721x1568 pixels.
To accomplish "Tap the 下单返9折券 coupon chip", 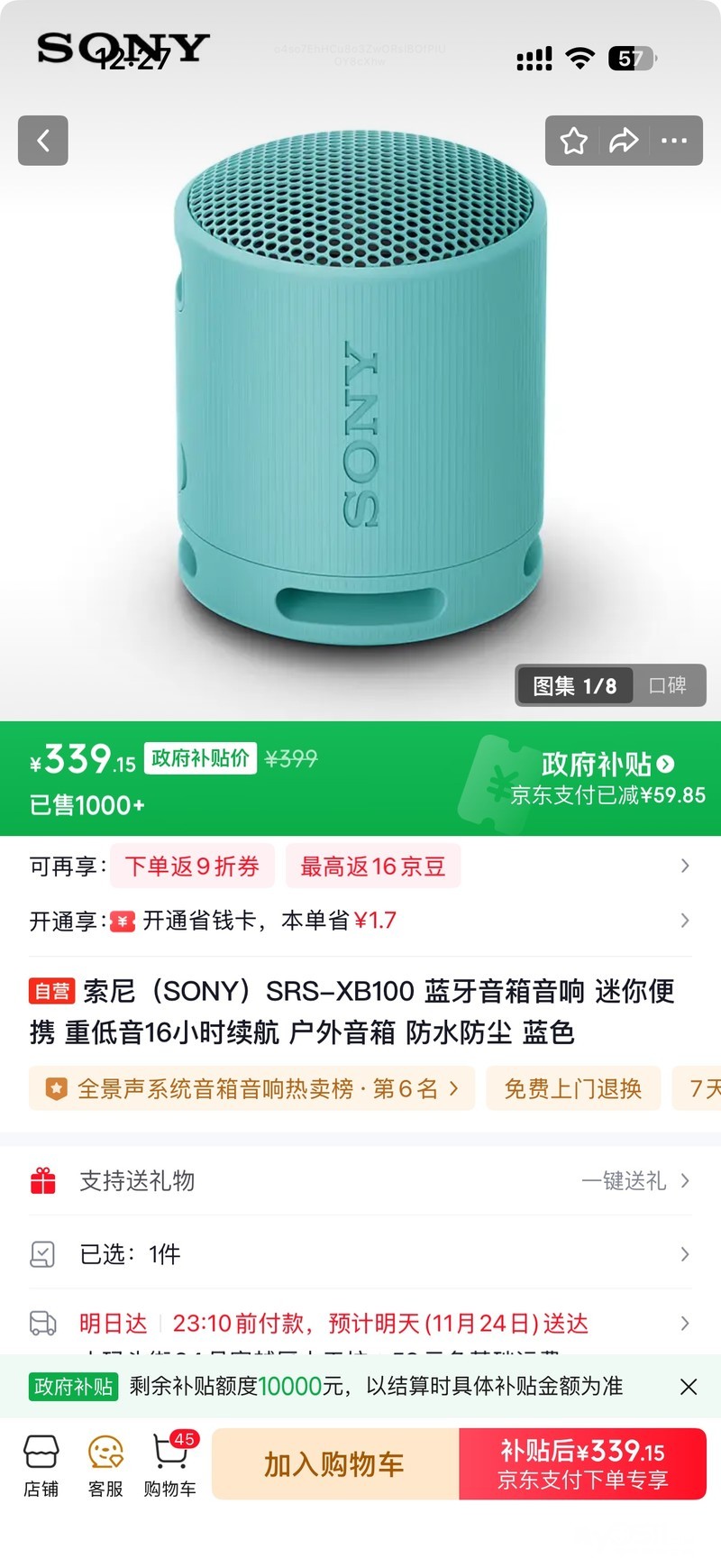I will click(x=192, y=867).
